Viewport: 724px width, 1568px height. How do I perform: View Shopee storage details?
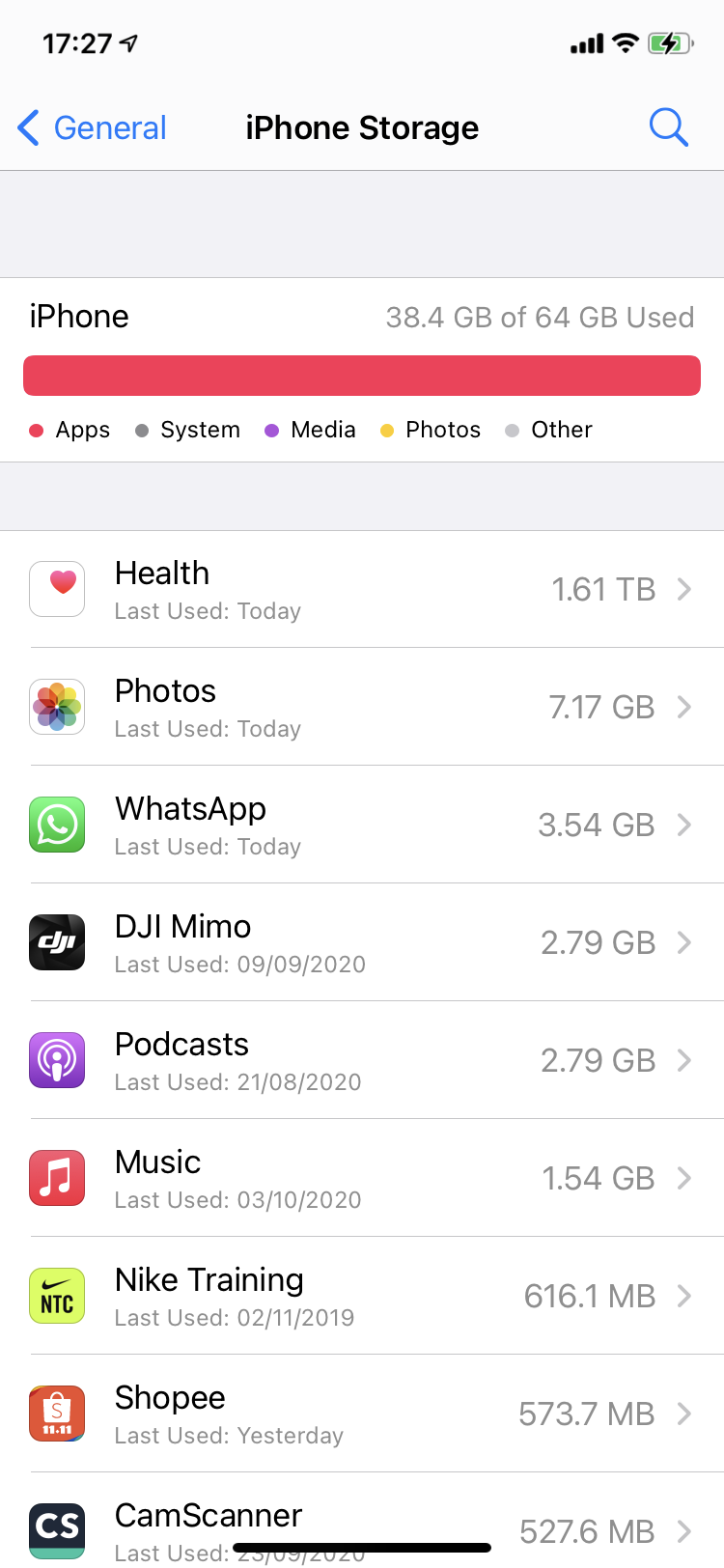[362, 1414]
